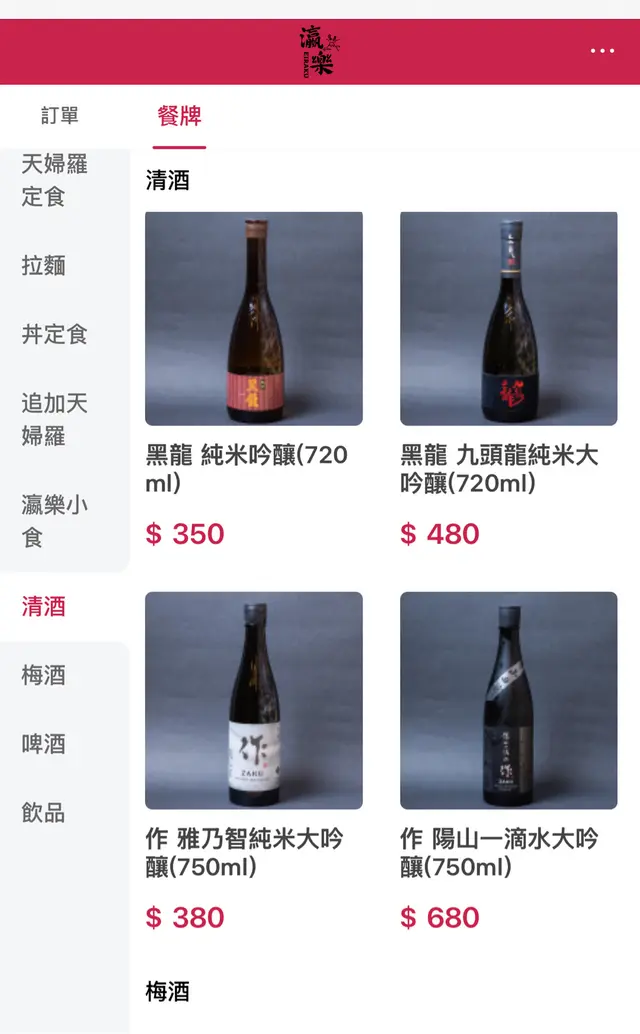Screen dimensions: 640x1034
Task: Go to the 追加天婦羅 category
Action: click(55, 419)
